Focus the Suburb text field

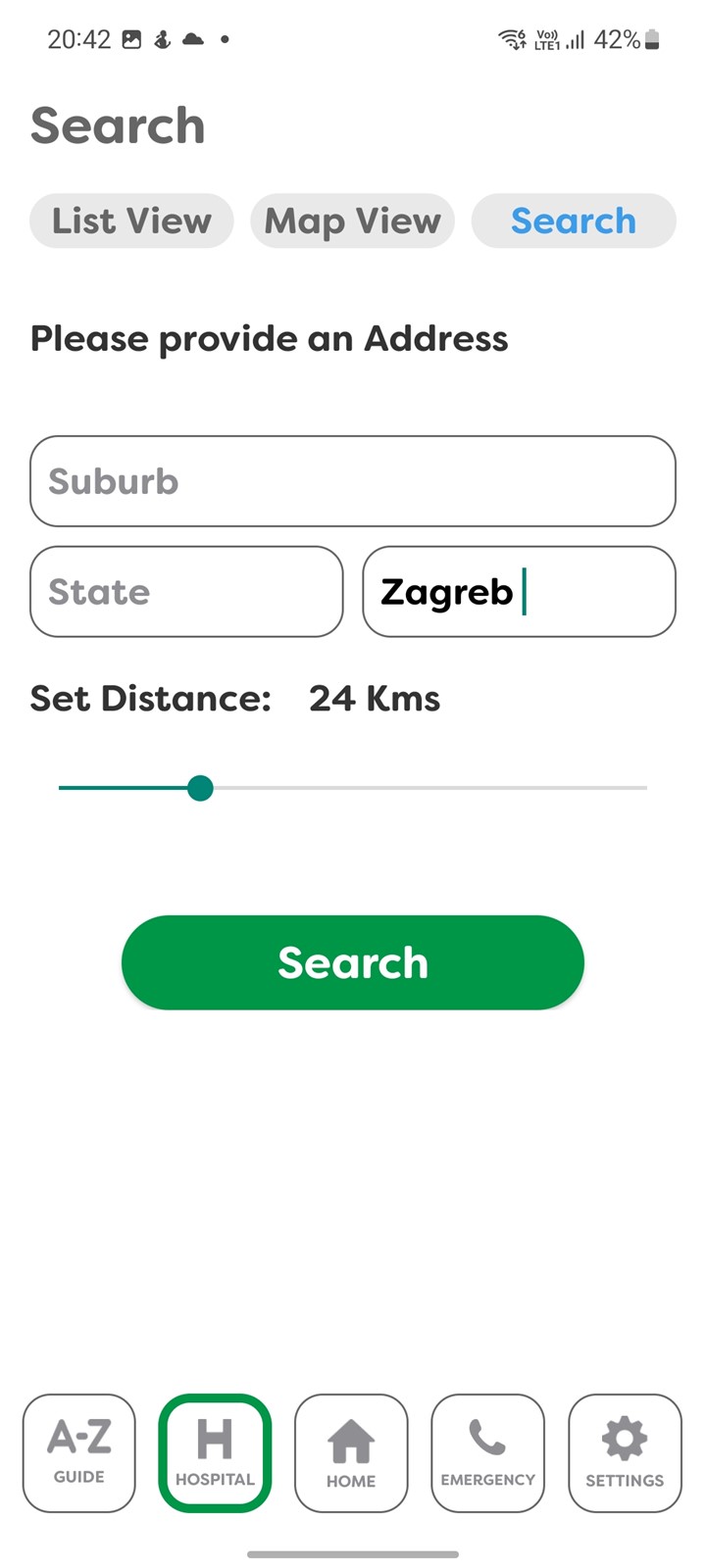point(353,481)
